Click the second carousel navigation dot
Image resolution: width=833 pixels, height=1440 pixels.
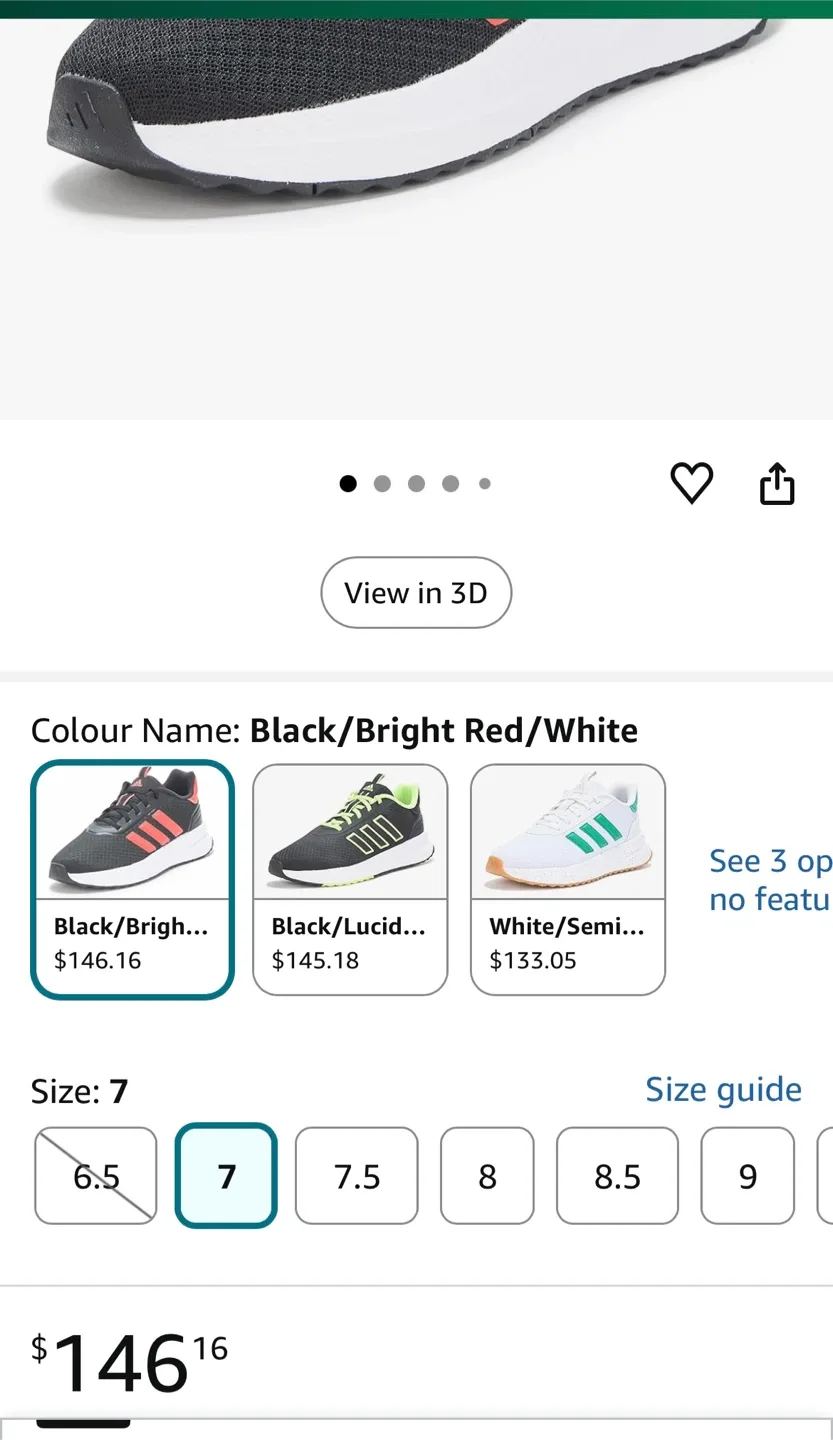click(x=382, y=483)
